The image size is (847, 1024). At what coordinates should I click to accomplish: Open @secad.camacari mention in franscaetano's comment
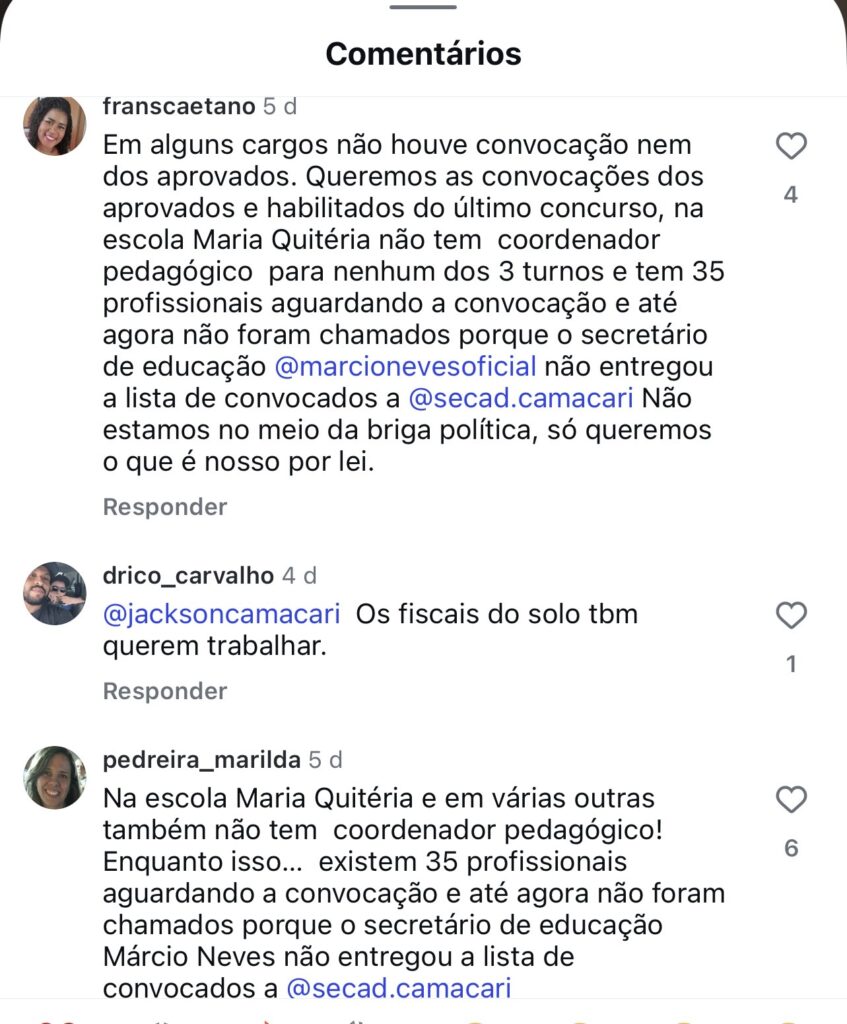(x=520, y=398)
